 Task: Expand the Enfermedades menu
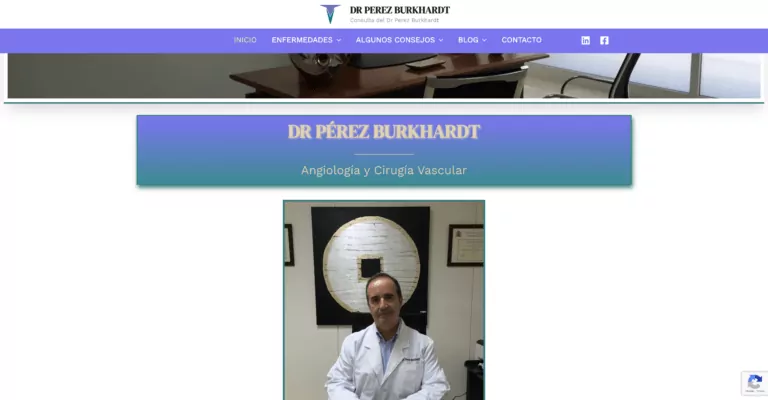point(306,40)
